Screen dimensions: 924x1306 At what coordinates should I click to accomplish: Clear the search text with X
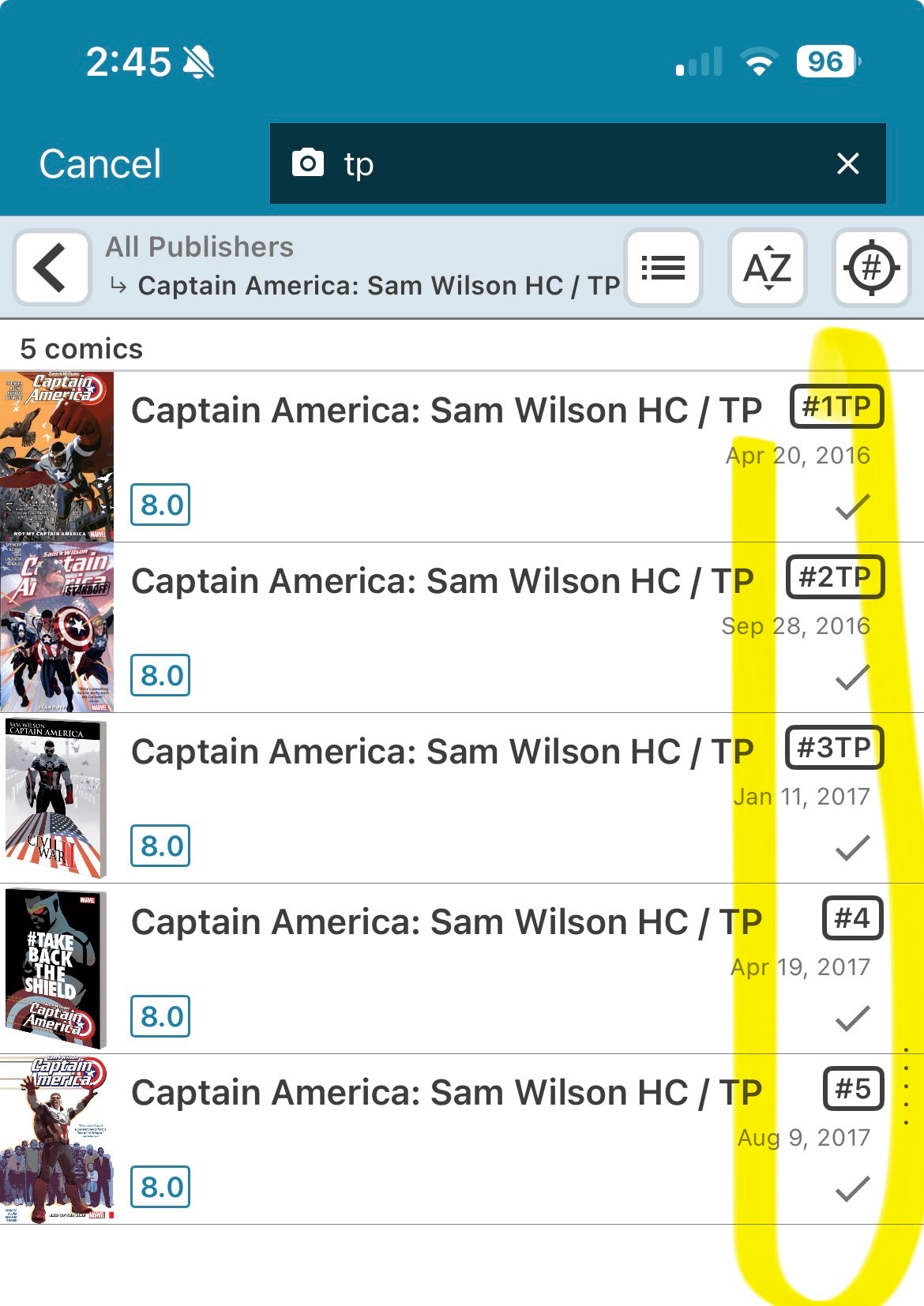(x=847, y=164)
